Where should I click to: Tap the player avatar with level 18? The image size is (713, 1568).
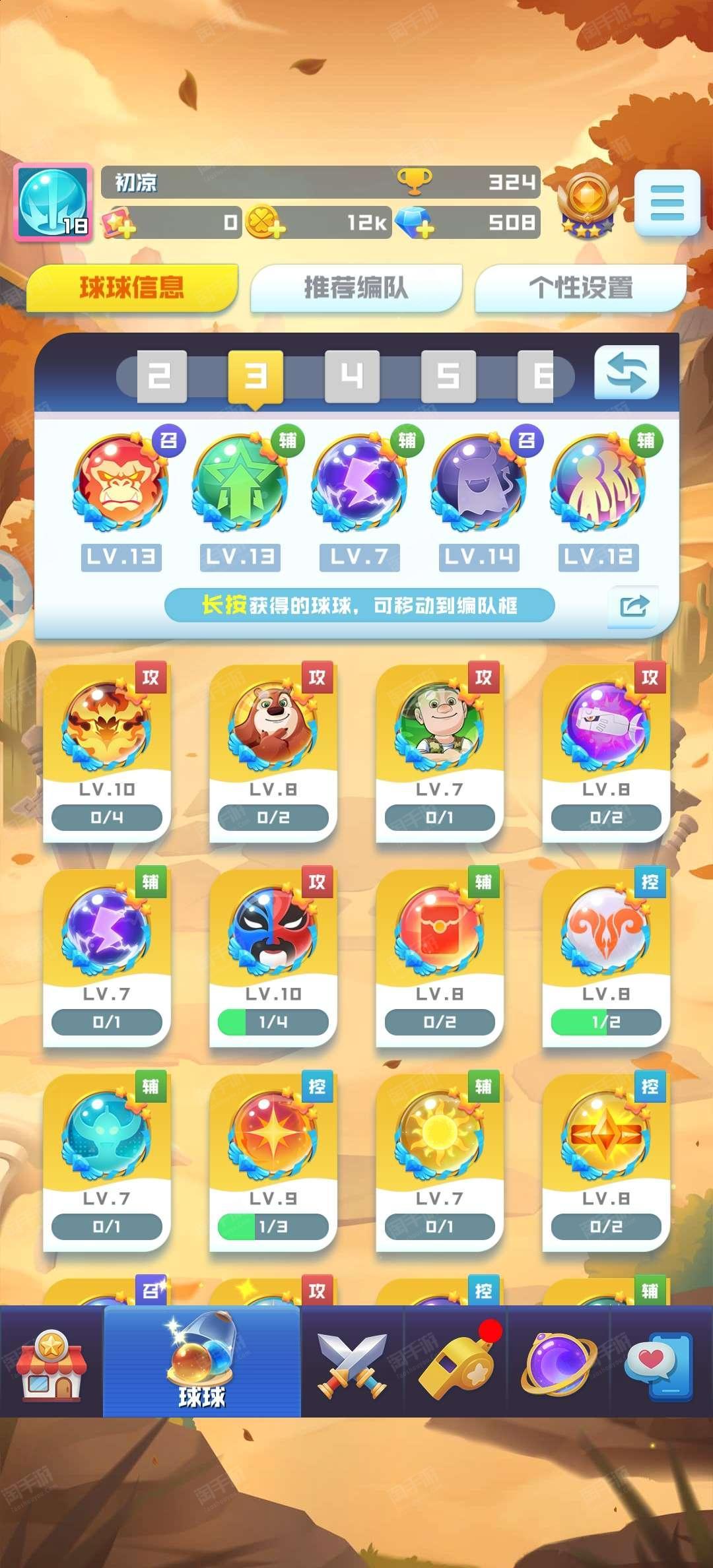point(53,202)
